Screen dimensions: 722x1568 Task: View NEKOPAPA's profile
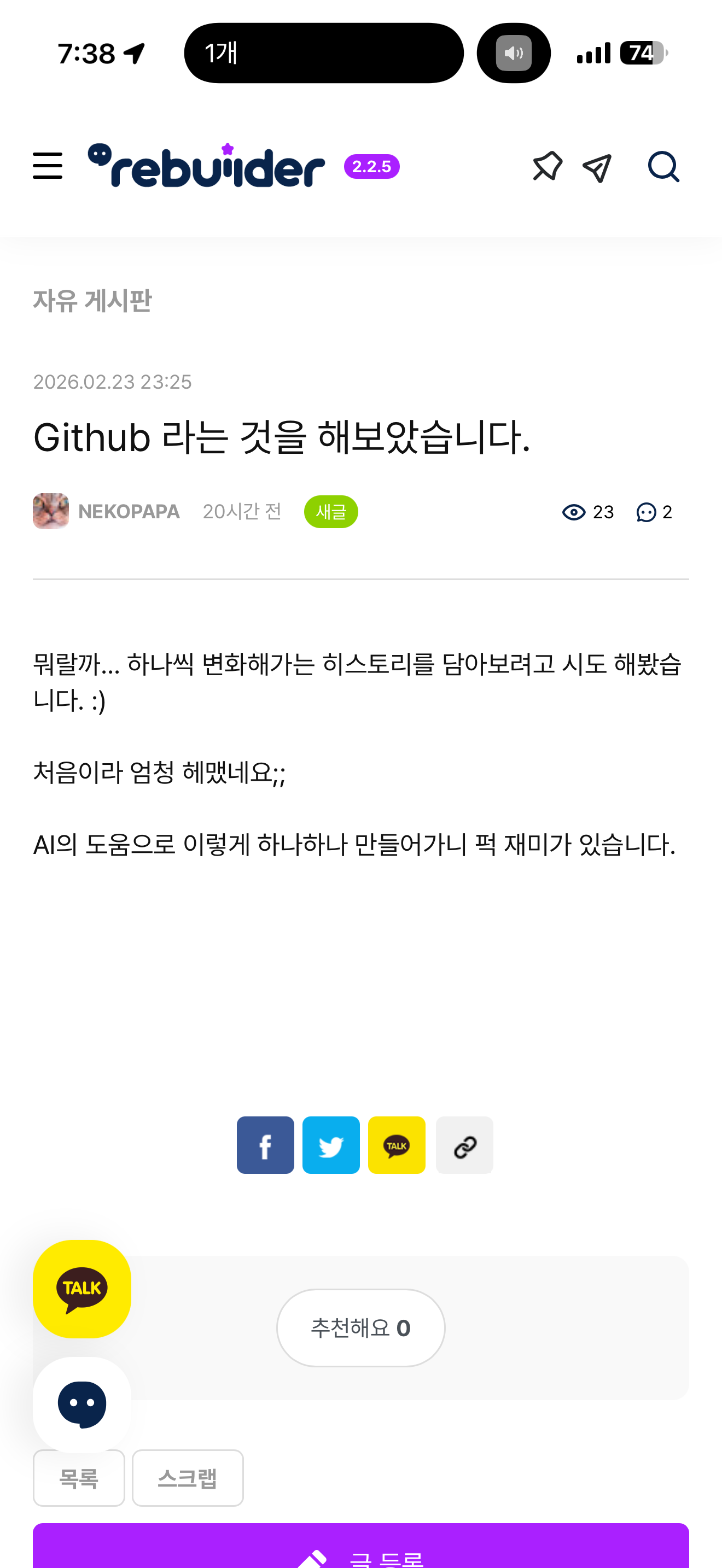click(129, 511)
